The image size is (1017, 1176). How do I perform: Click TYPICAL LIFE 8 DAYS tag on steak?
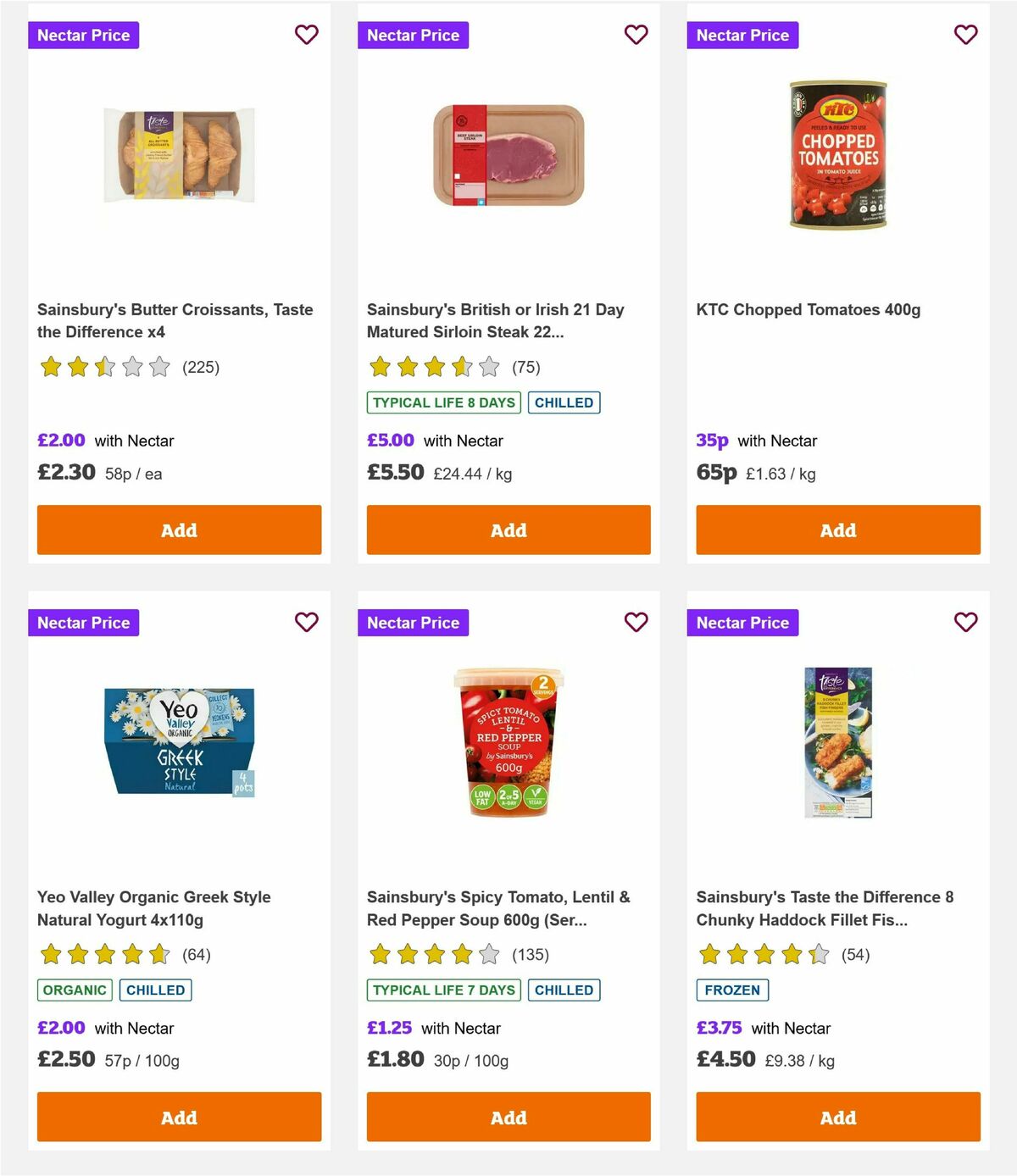[442, 402]
